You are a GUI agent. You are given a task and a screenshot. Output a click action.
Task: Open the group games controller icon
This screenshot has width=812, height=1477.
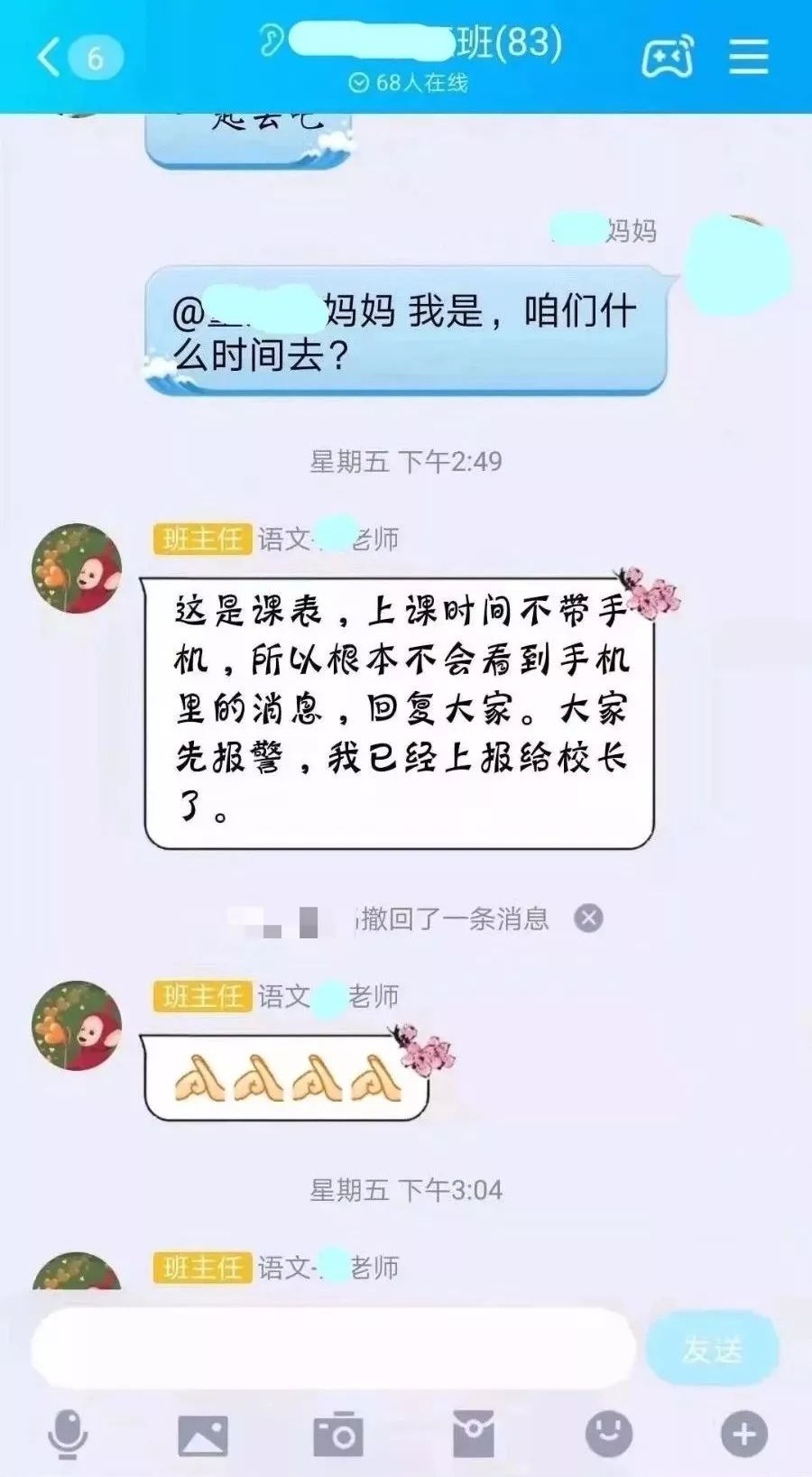(668, 58)
